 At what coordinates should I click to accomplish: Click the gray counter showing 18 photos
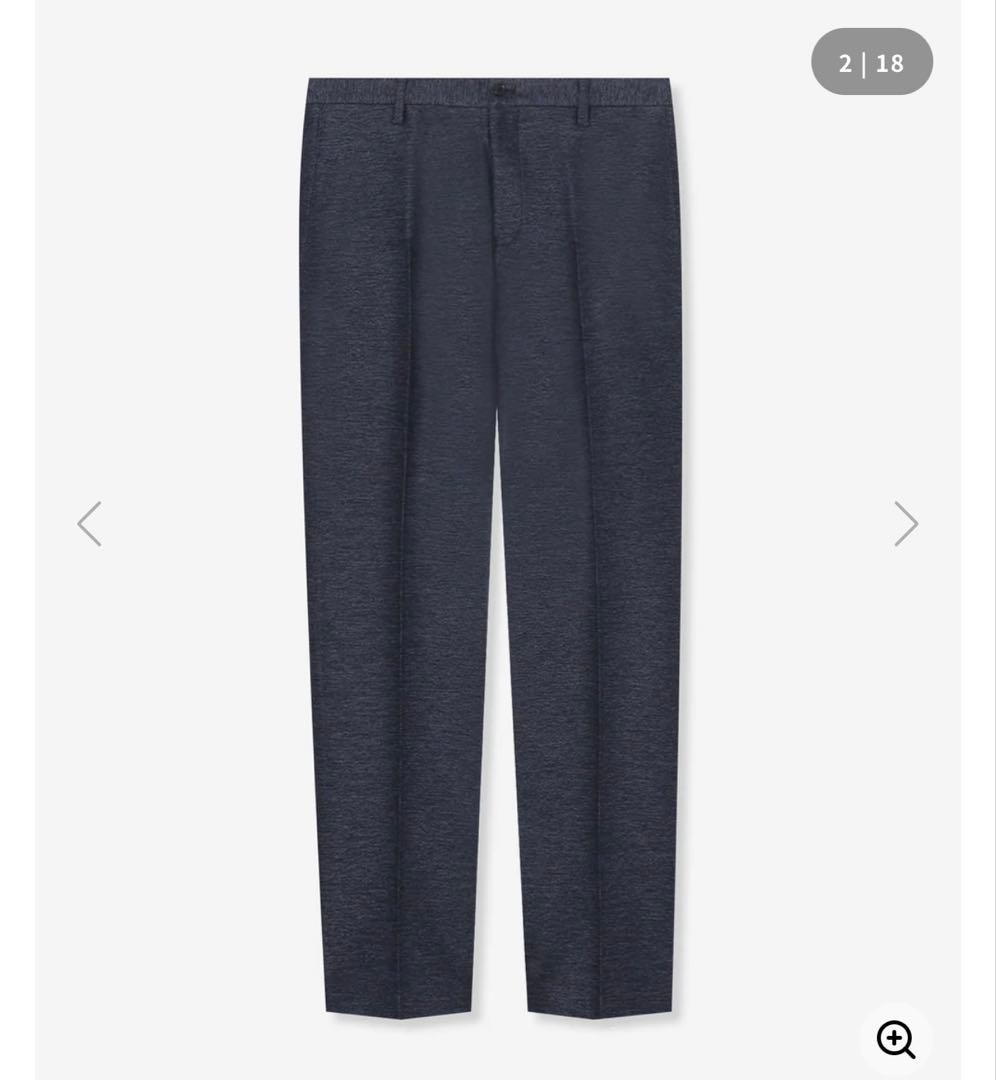pyautogui.click(x=871, y=62)
